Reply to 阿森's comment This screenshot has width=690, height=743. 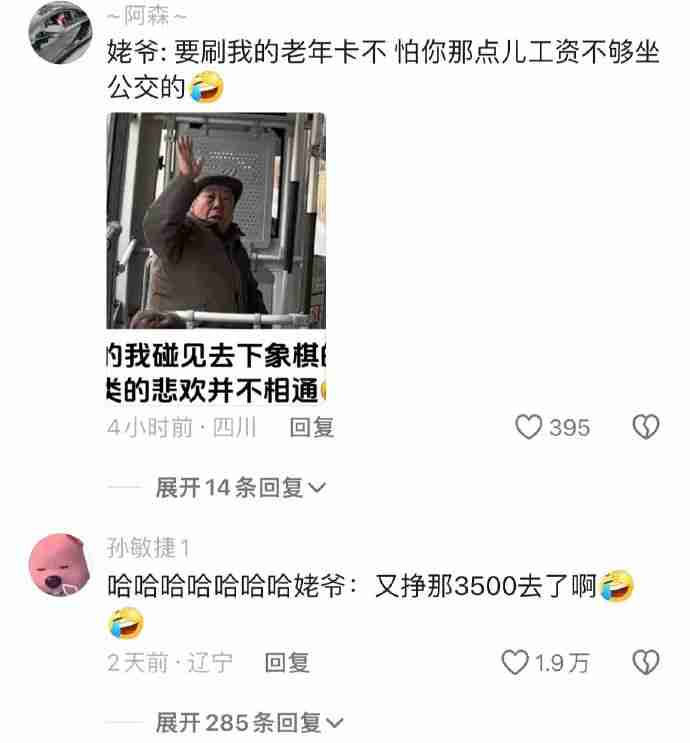coord(311,427)
